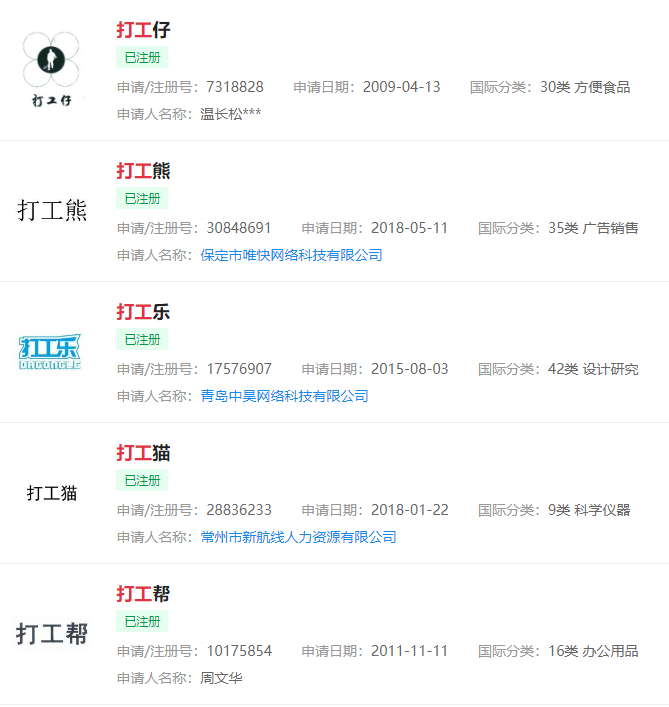The image size is (669, 707).
Task: Open the 打工帮 trademark result
Action: [143, 594]
